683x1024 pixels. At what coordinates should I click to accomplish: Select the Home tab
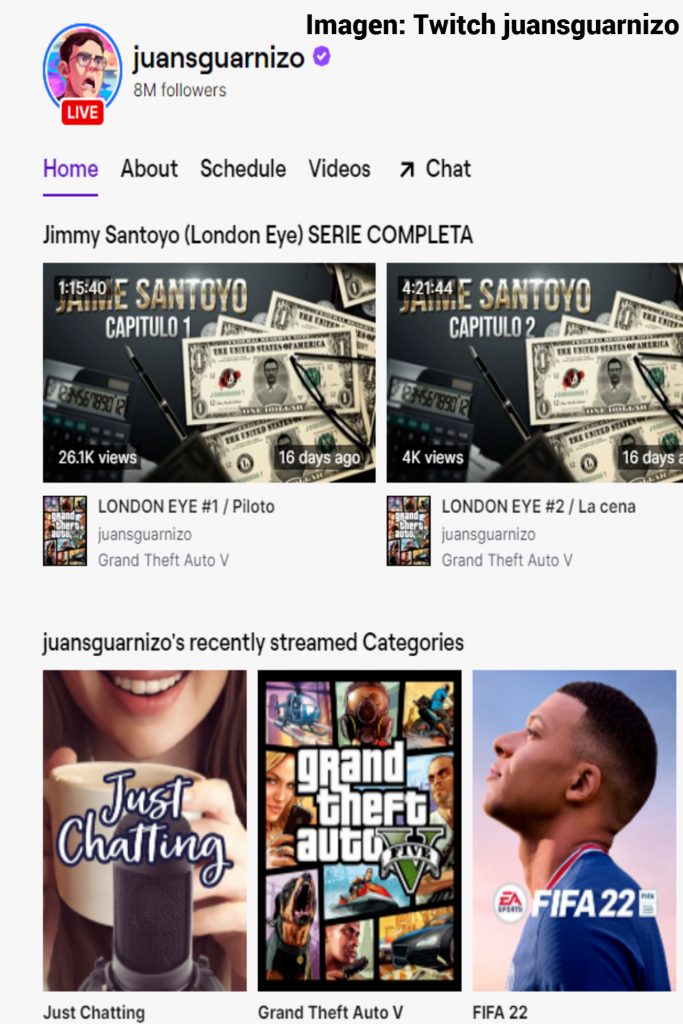point(70,169)
